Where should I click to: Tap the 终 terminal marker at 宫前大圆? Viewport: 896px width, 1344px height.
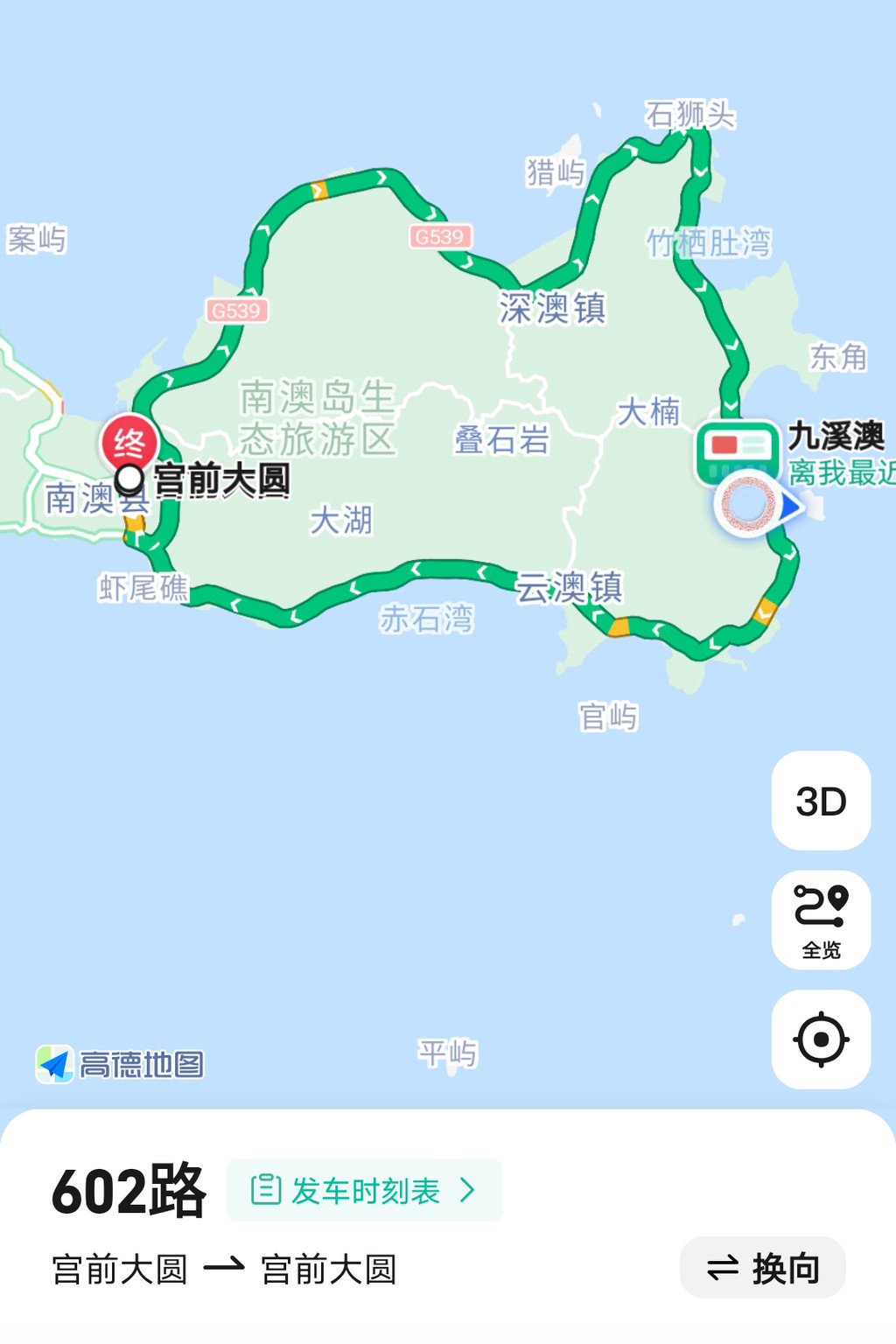[x=129, y=443]
